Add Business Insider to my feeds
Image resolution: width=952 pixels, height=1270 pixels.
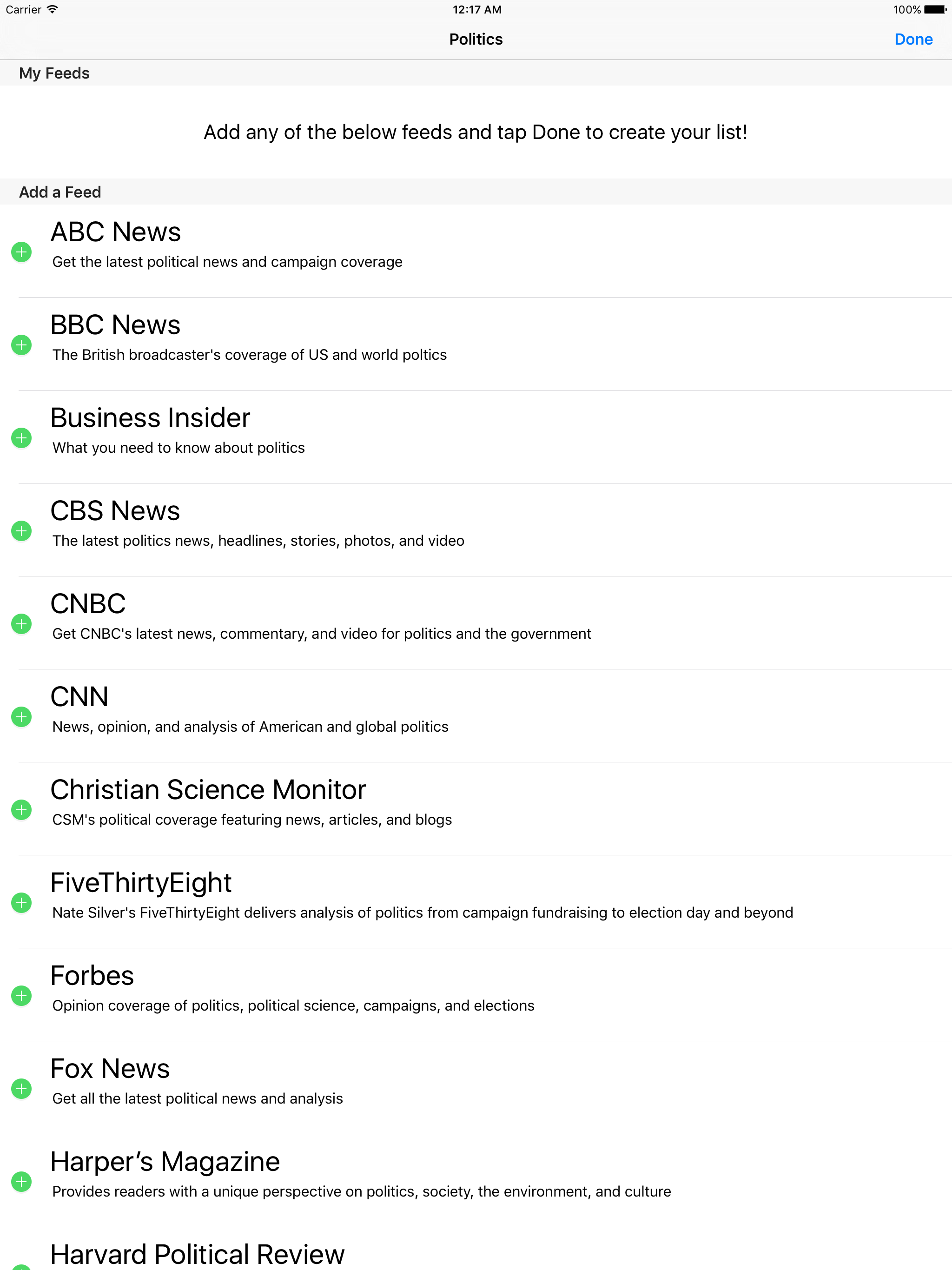(22, 438)
